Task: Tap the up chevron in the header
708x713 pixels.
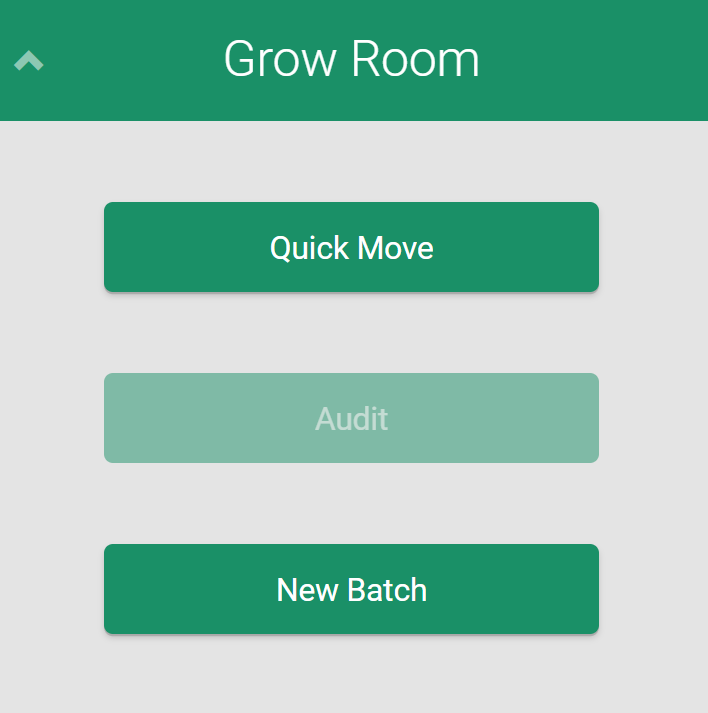Action: coord(29,62)
